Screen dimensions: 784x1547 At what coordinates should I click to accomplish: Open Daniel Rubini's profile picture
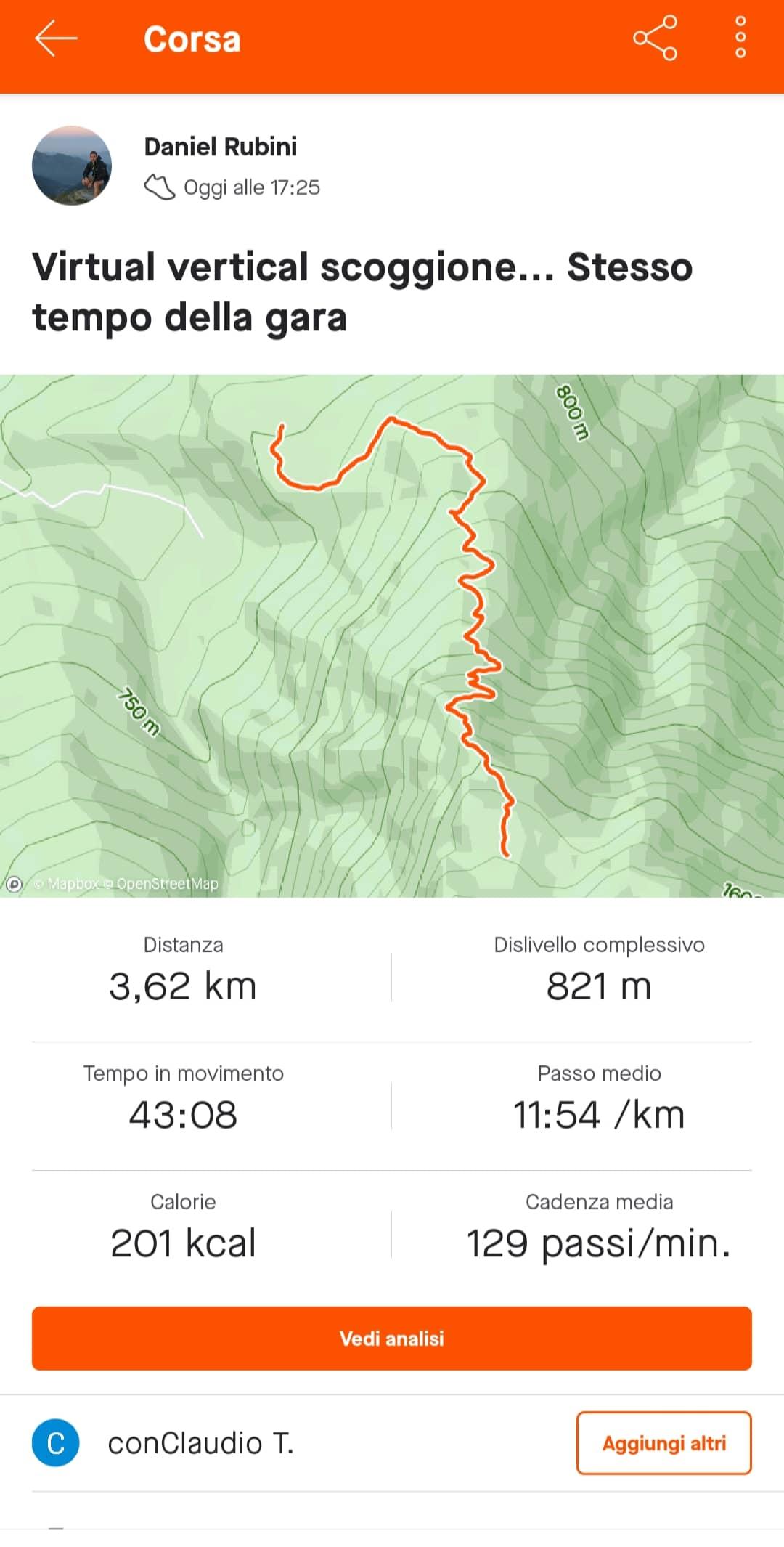[x=72, y=166]
